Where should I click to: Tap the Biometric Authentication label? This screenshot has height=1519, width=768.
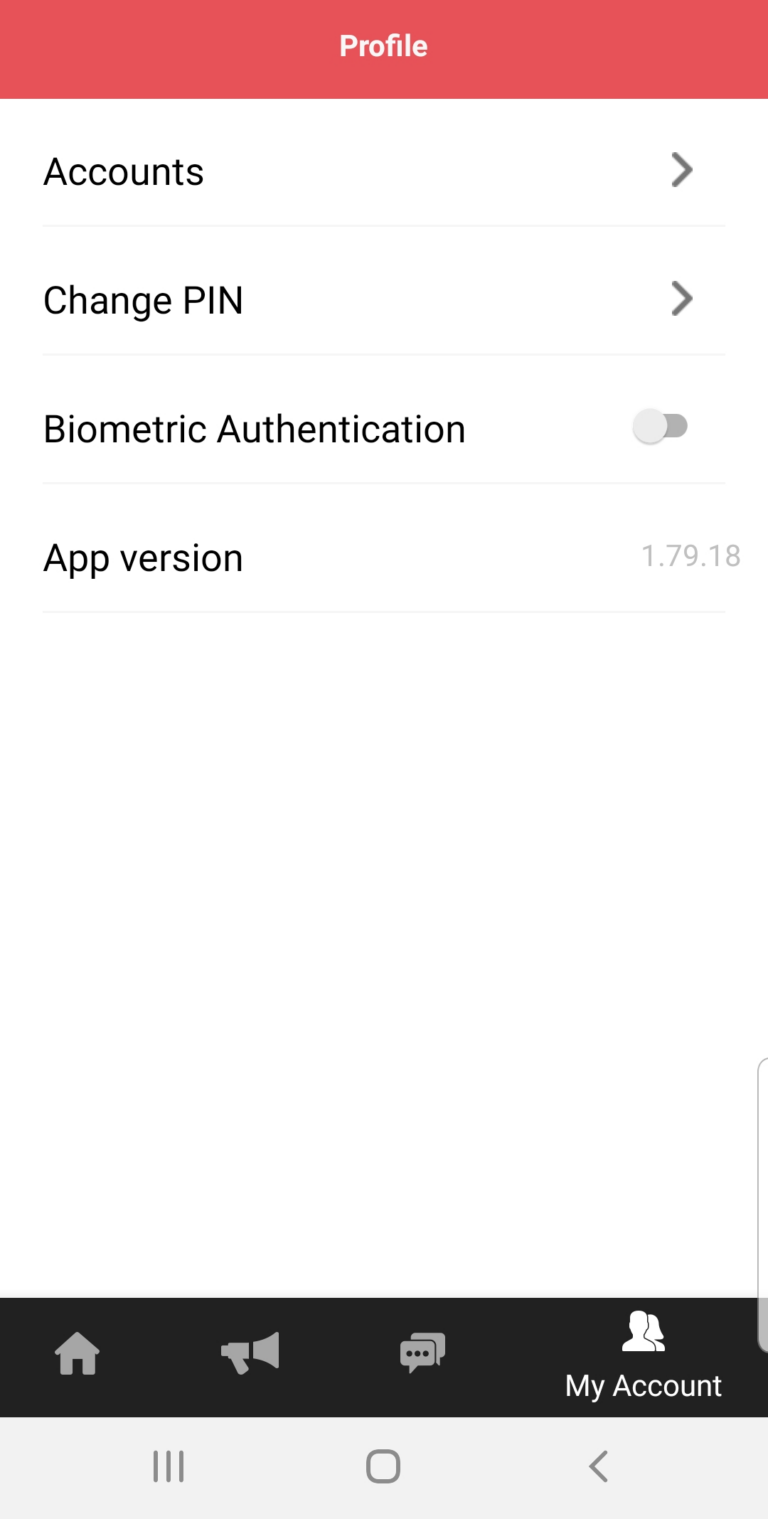(254, 428)
